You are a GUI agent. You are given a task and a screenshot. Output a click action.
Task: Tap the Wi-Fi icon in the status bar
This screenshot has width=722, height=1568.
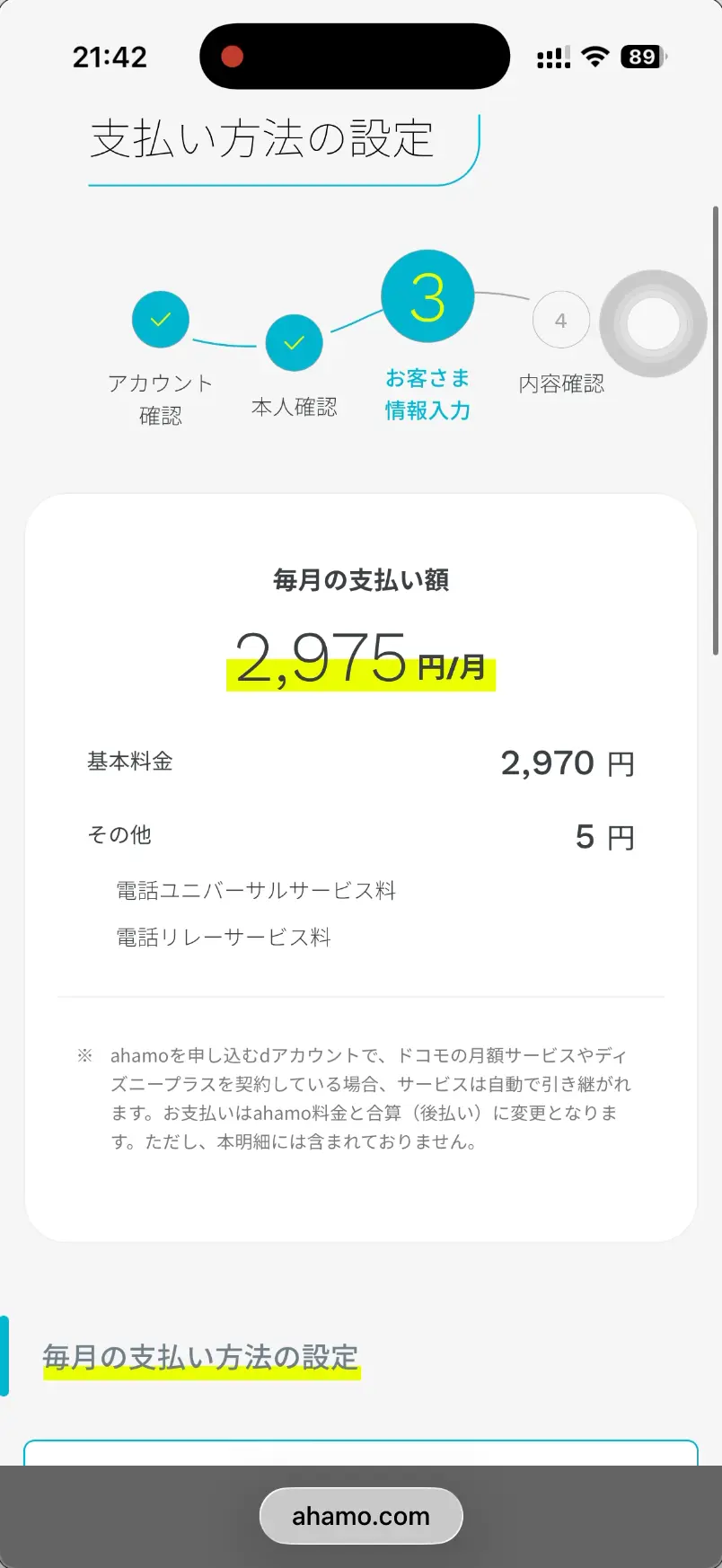(594, 56)
